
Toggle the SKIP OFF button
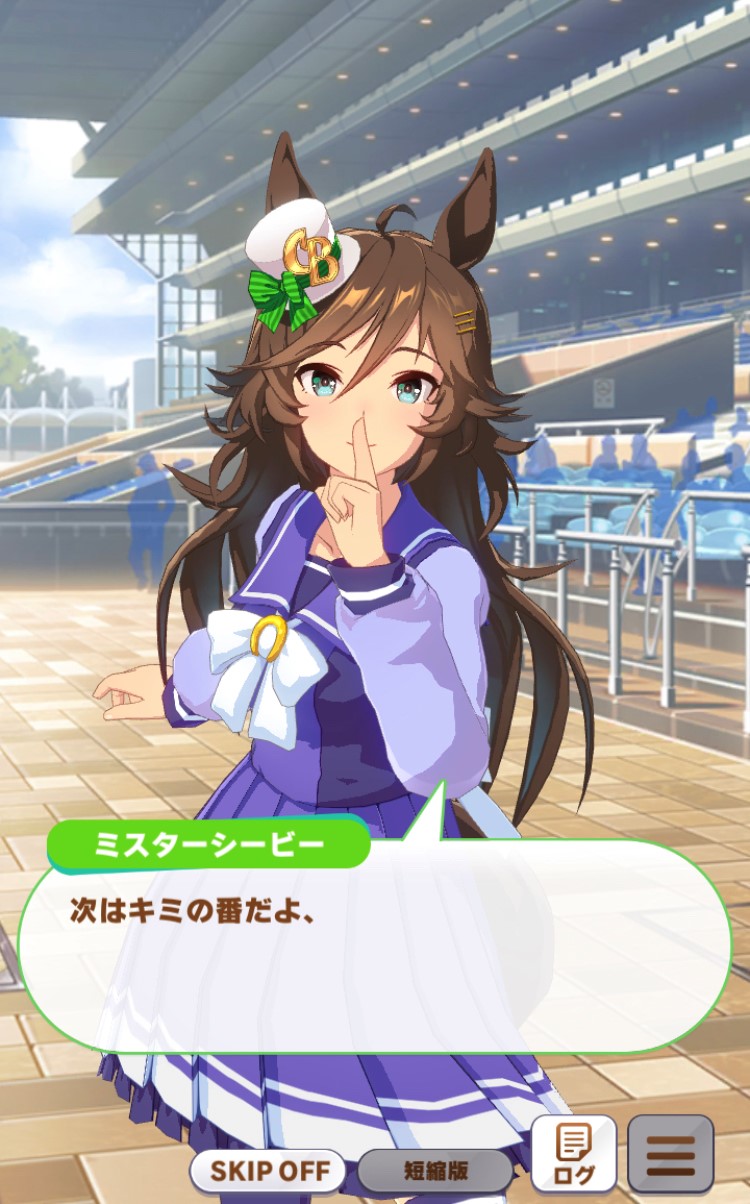click(x=267, y=1171)
